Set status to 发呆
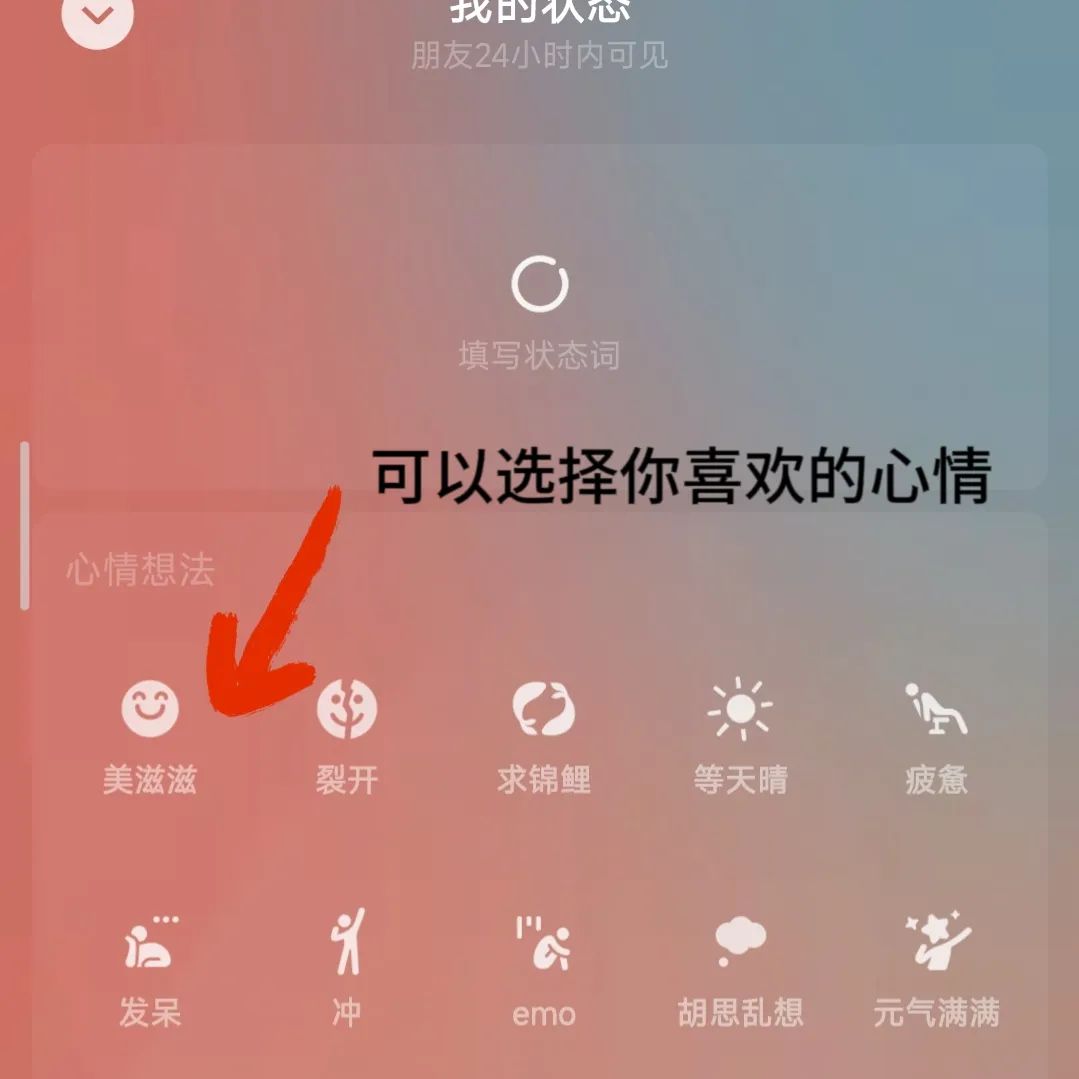The width and height of the screenshot is (1079, 1079). click(x=150, y=971)
